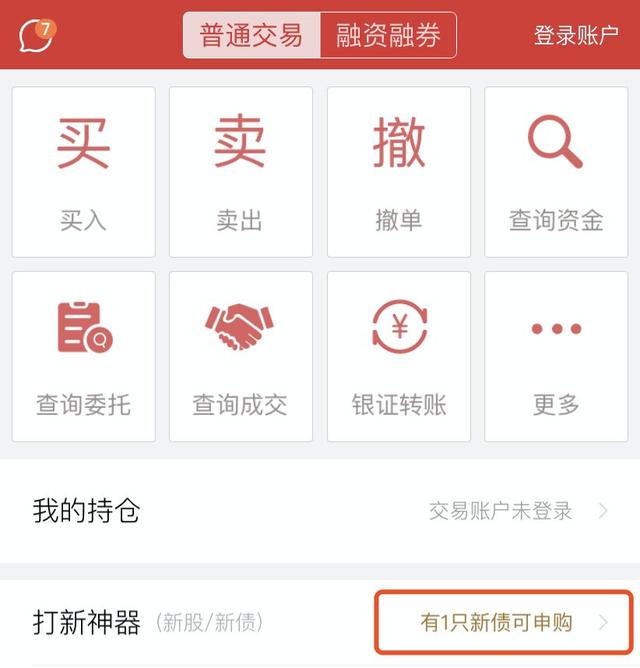Open 撤单 tile

click(398, 171)
